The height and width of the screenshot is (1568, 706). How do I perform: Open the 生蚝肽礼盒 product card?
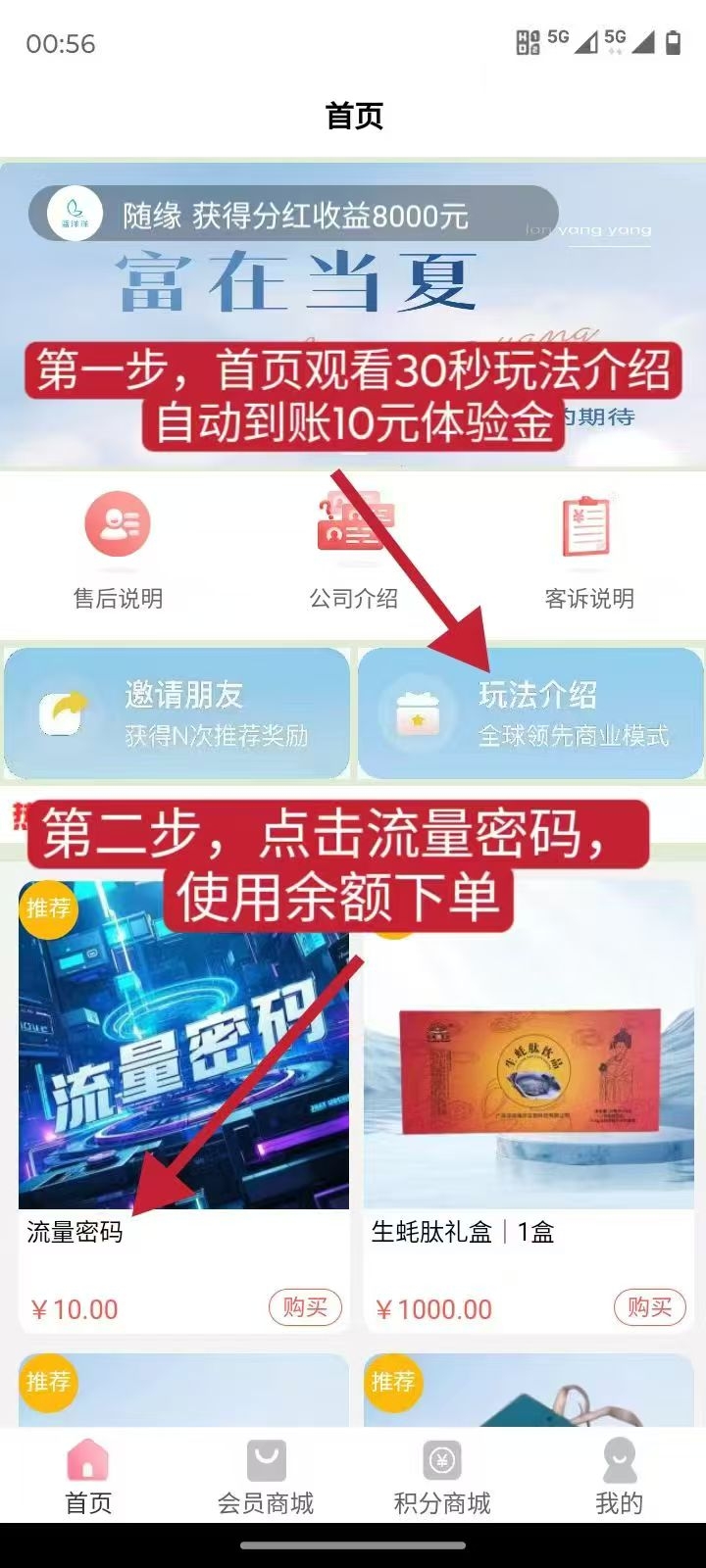(529, 1078)
